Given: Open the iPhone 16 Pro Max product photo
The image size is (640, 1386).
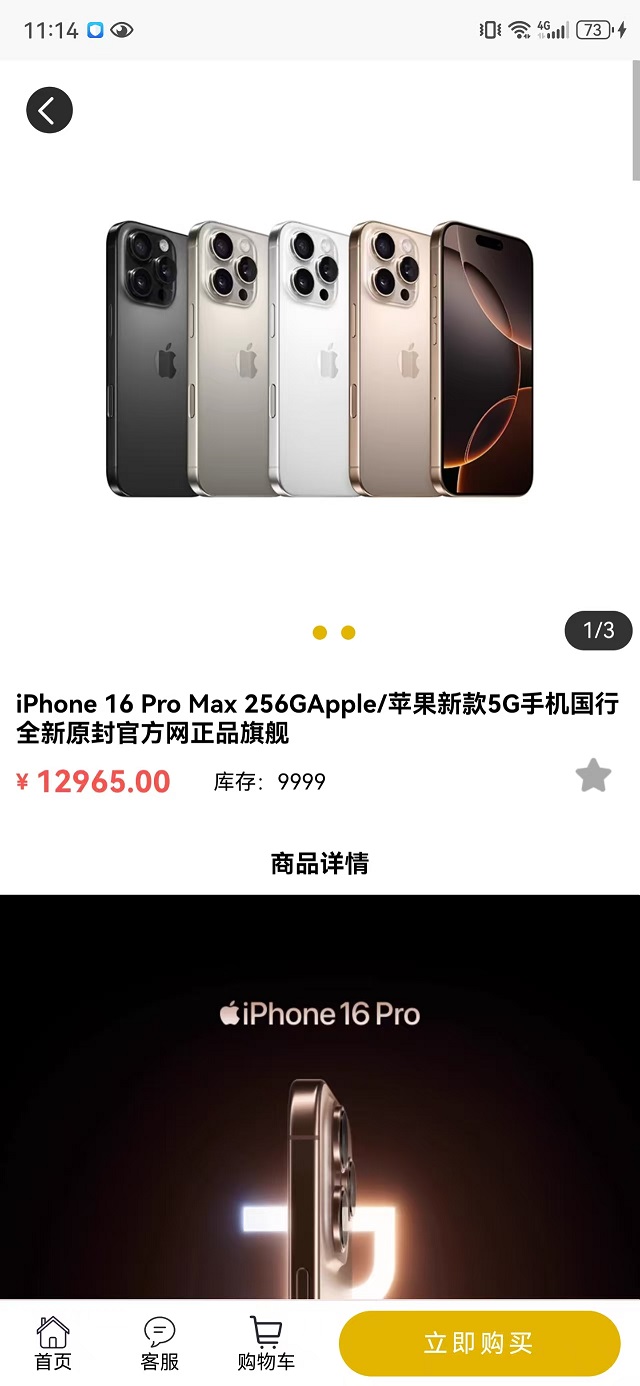Looking at the screenshot, I should 320,360.
